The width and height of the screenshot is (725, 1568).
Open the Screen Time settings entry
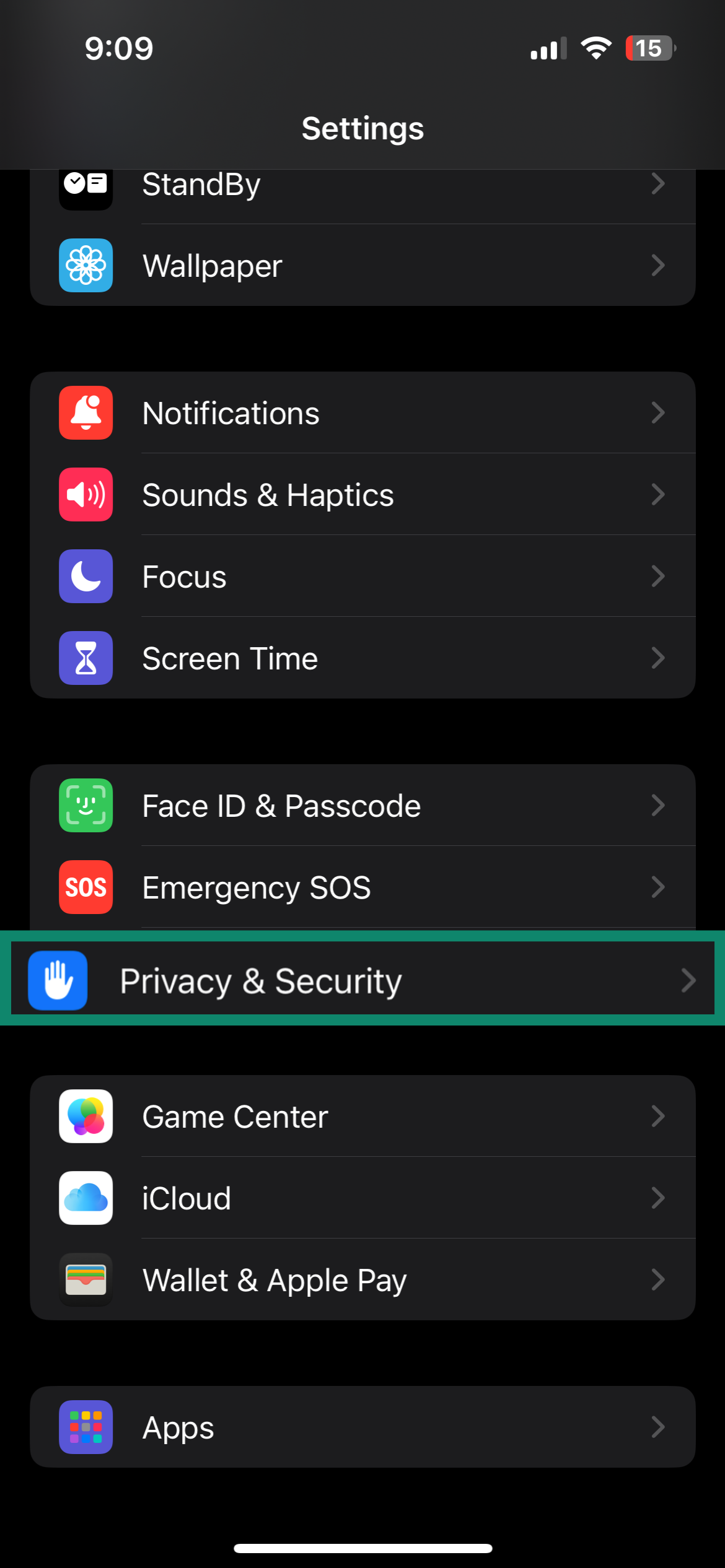(x=362, y=658)
